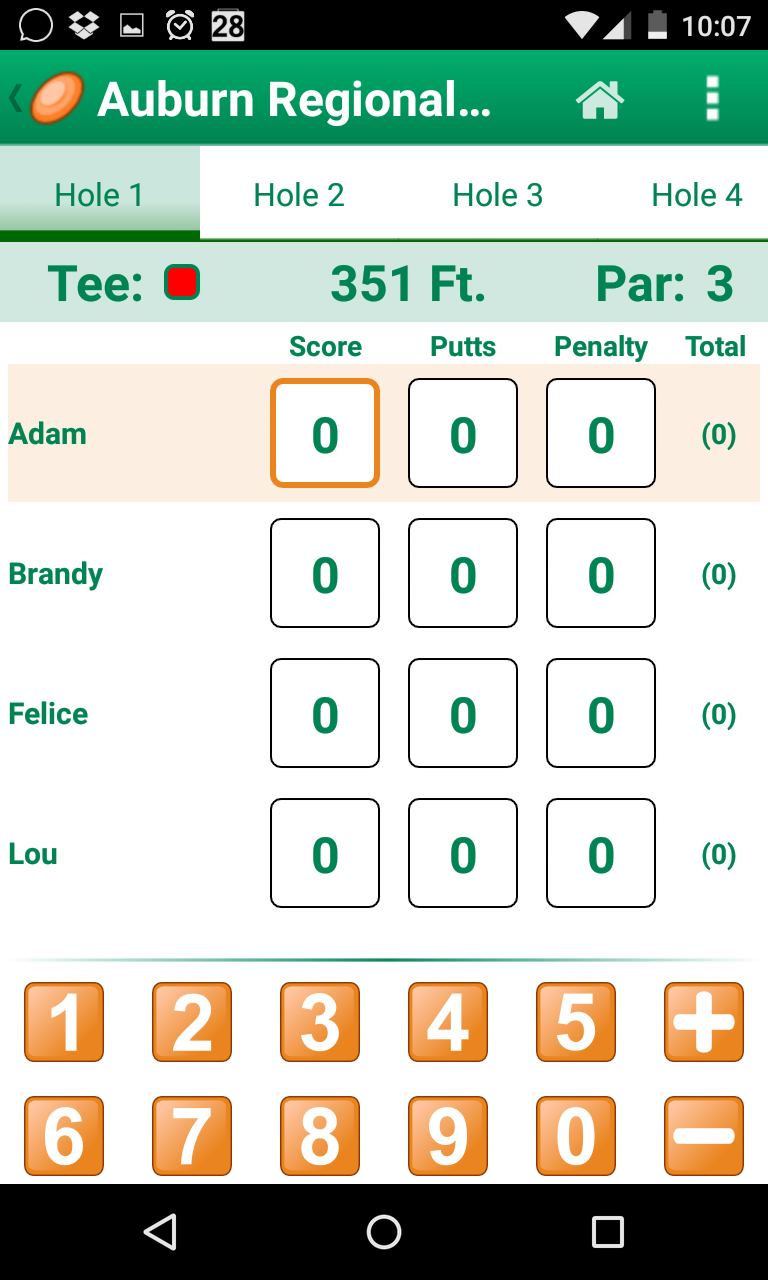Open the overflow menu
This screenshot has width=768, height=1280.
click(712, 99)
